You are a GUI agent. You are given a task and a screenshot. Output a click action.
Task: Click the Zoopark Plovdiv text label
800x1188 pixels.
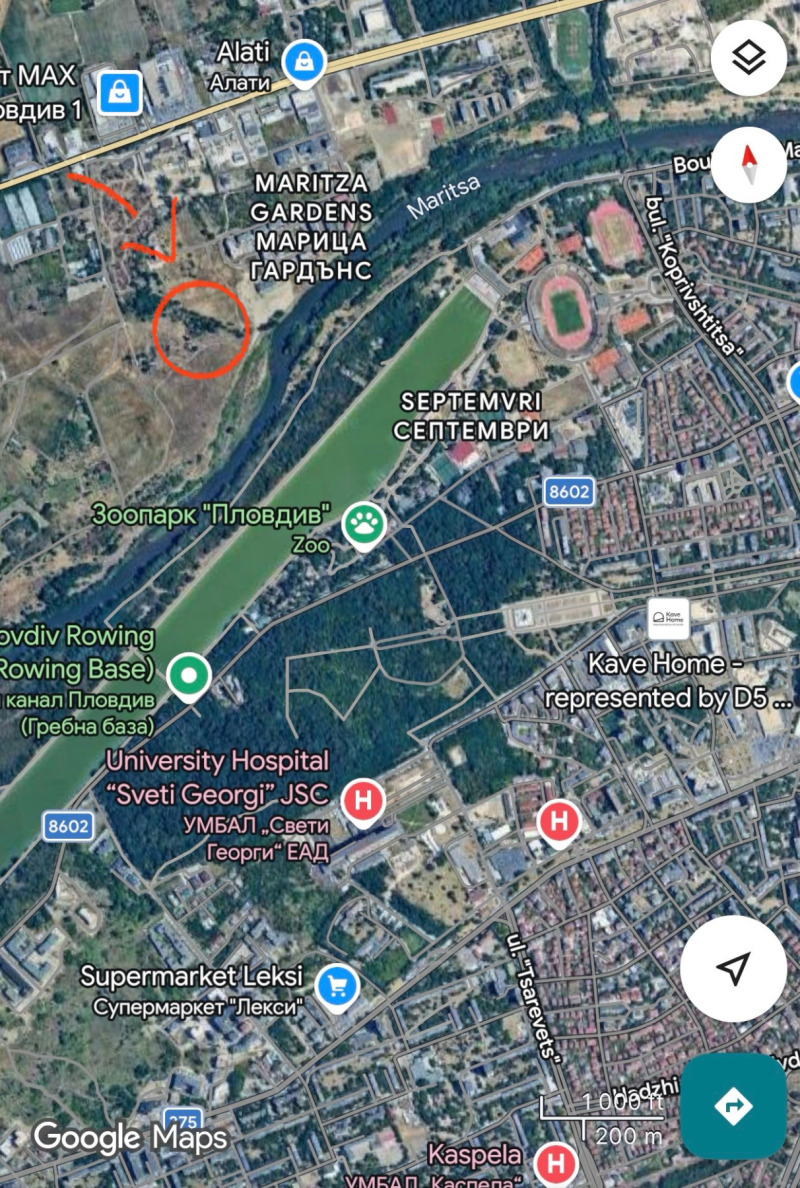click(x=210, y=516)
